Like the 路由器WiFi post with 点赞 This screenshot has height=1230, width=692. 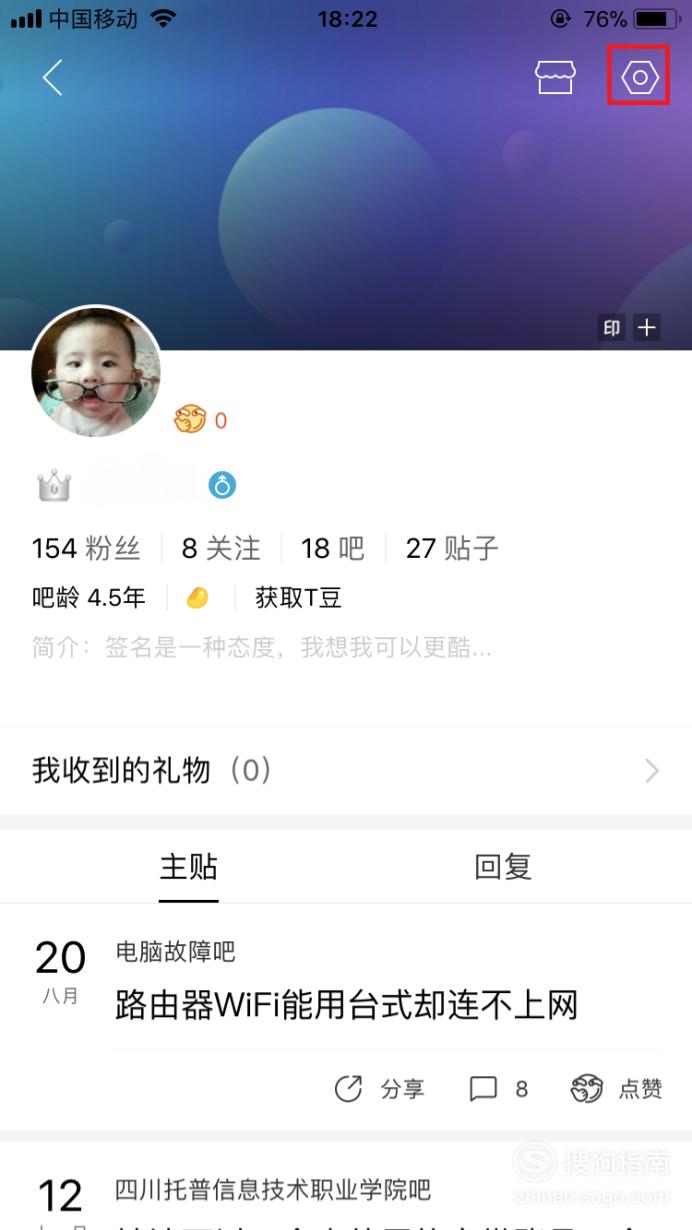(616, 1089)
